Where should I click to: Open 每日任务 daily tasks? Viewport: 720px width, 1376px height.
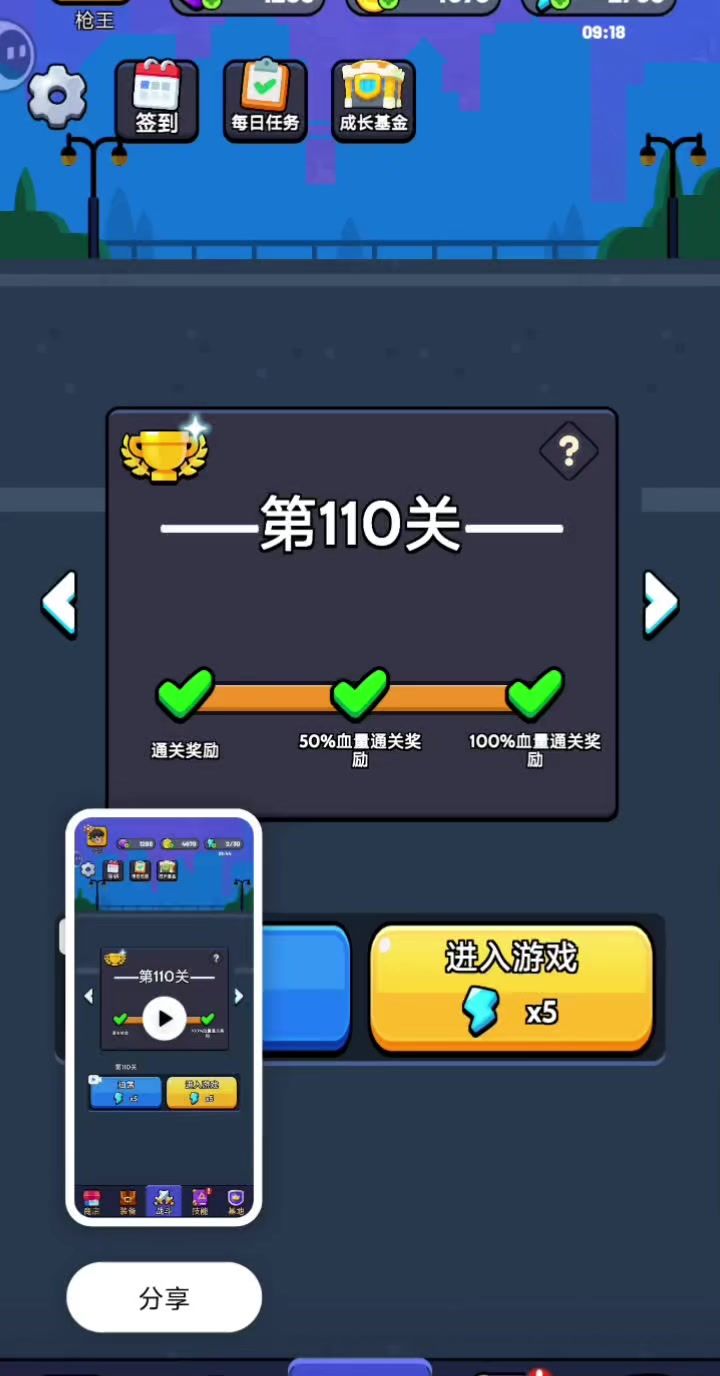pyautogui.click(x=265, y=100)
